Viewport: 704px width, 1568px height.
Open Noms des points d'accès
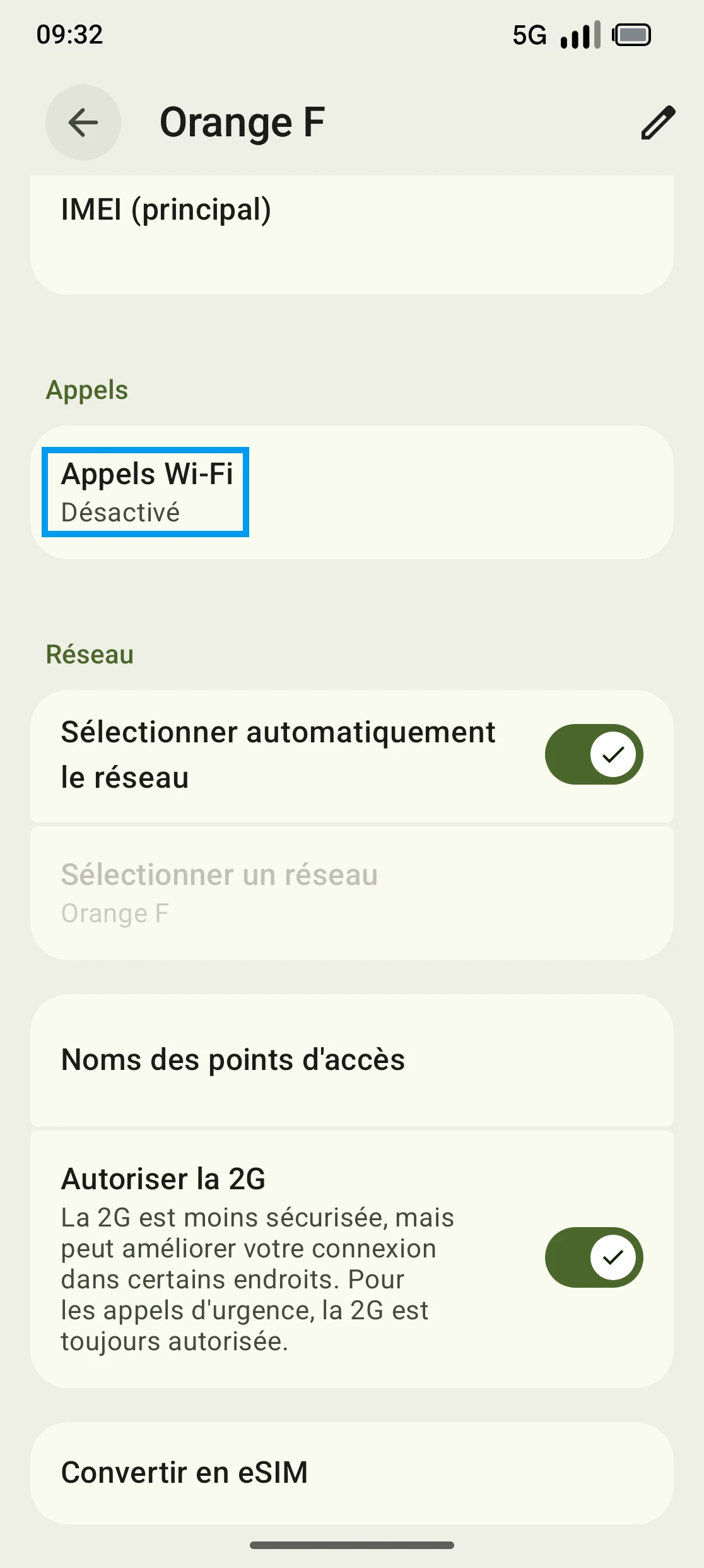pos(351,1060)
